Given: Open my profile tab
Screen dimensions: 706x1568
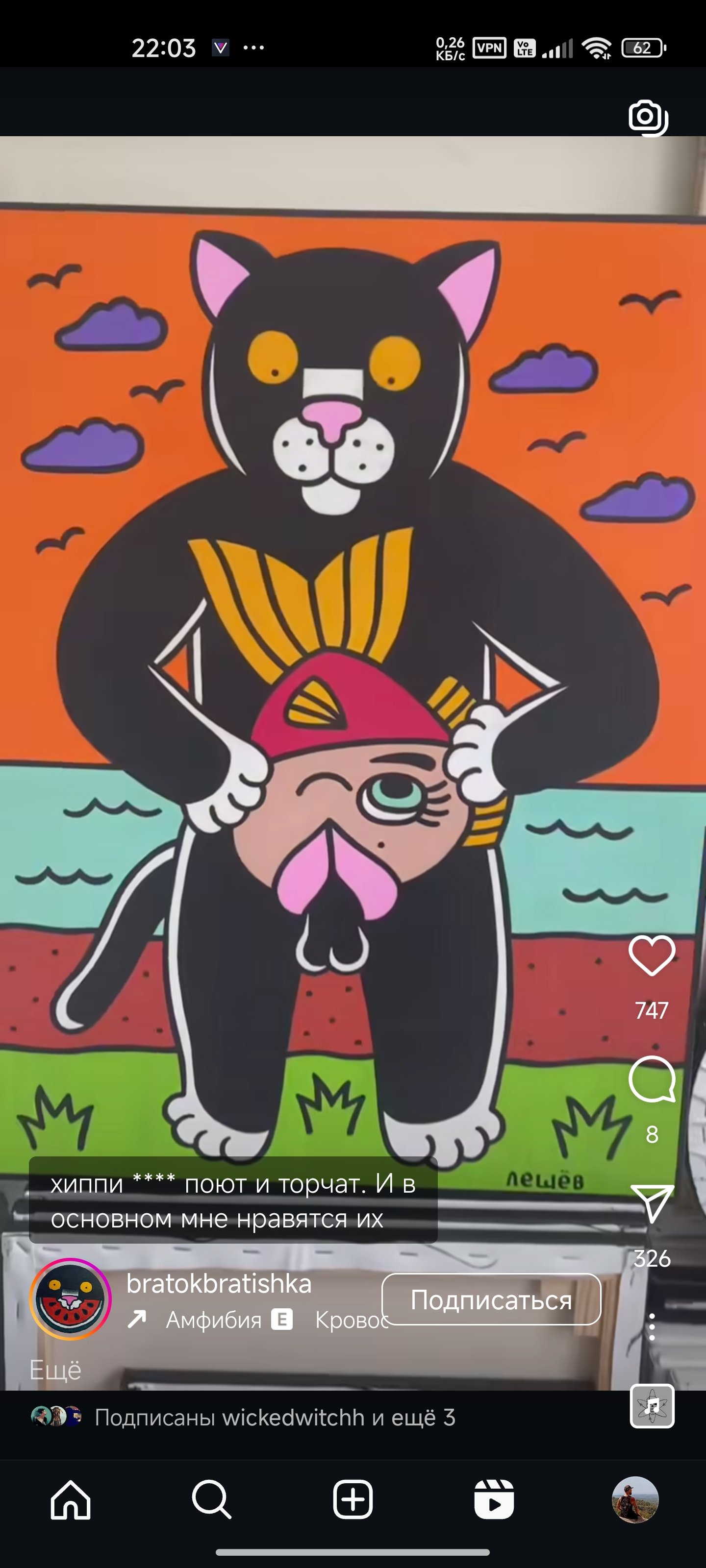Looking at the screenshot, I should pos(635,1499).
